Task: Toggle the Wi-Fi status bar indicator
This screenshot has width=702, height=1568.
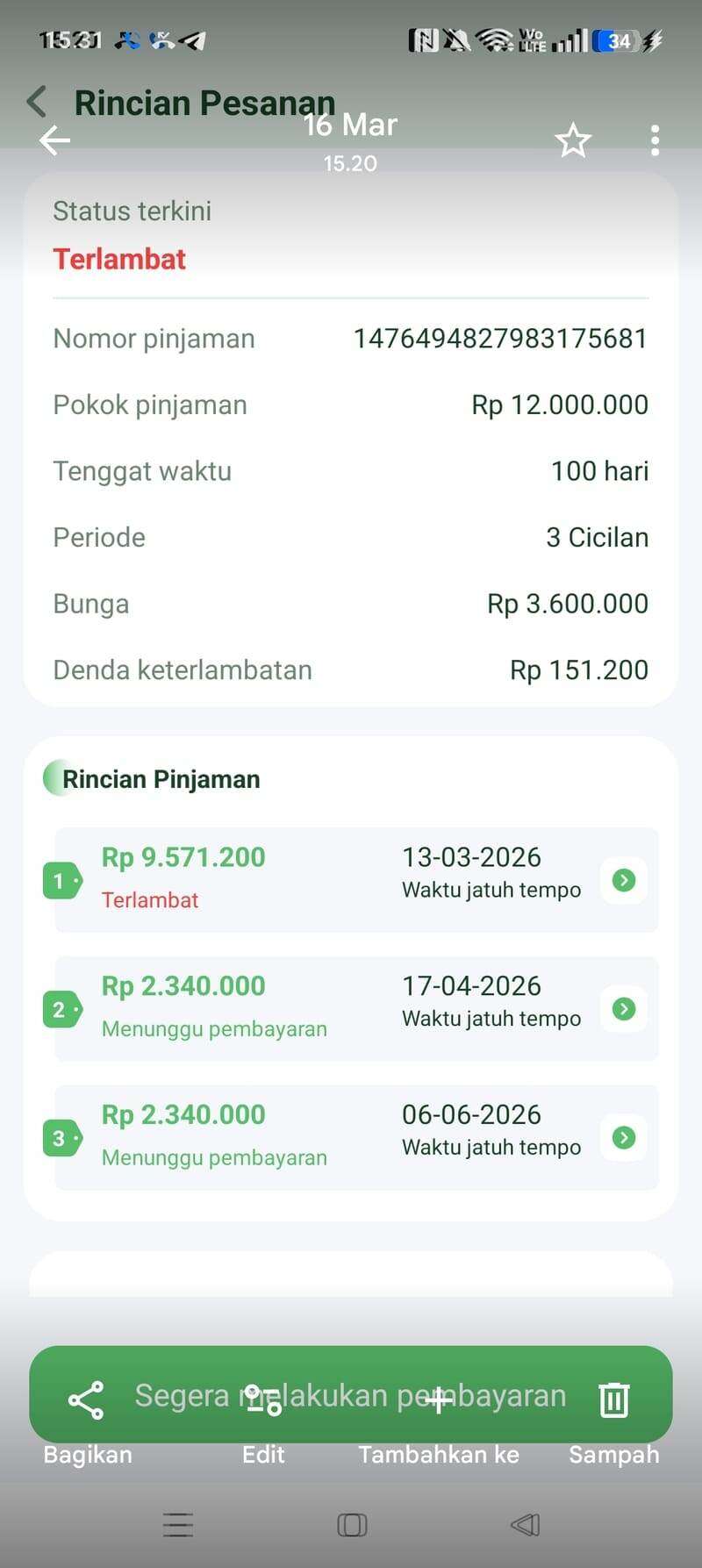Action: [491, 39]
